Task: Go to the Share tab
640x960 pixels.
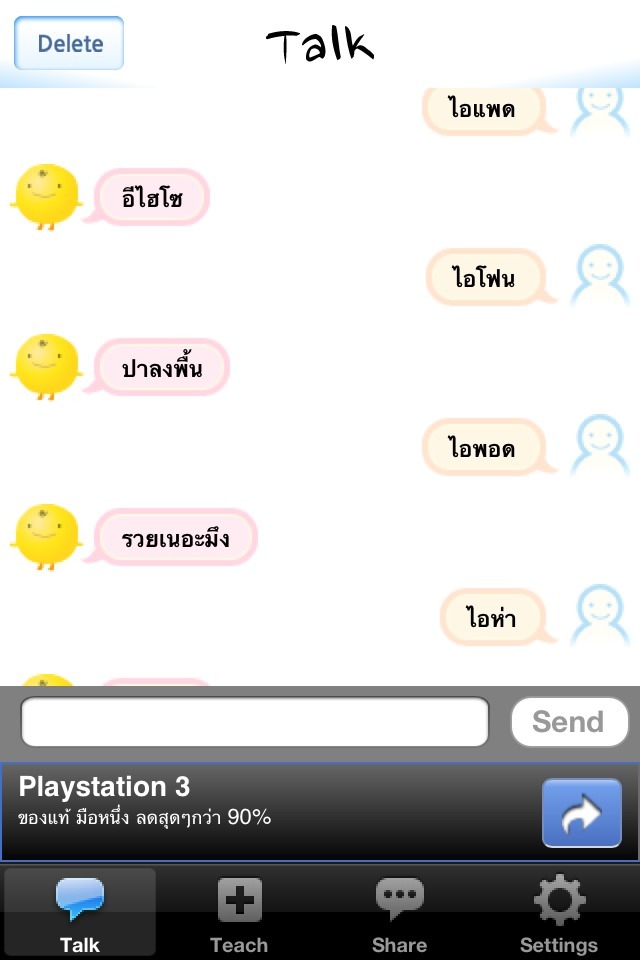Action: pyautogui.click(x=399, y=912)
